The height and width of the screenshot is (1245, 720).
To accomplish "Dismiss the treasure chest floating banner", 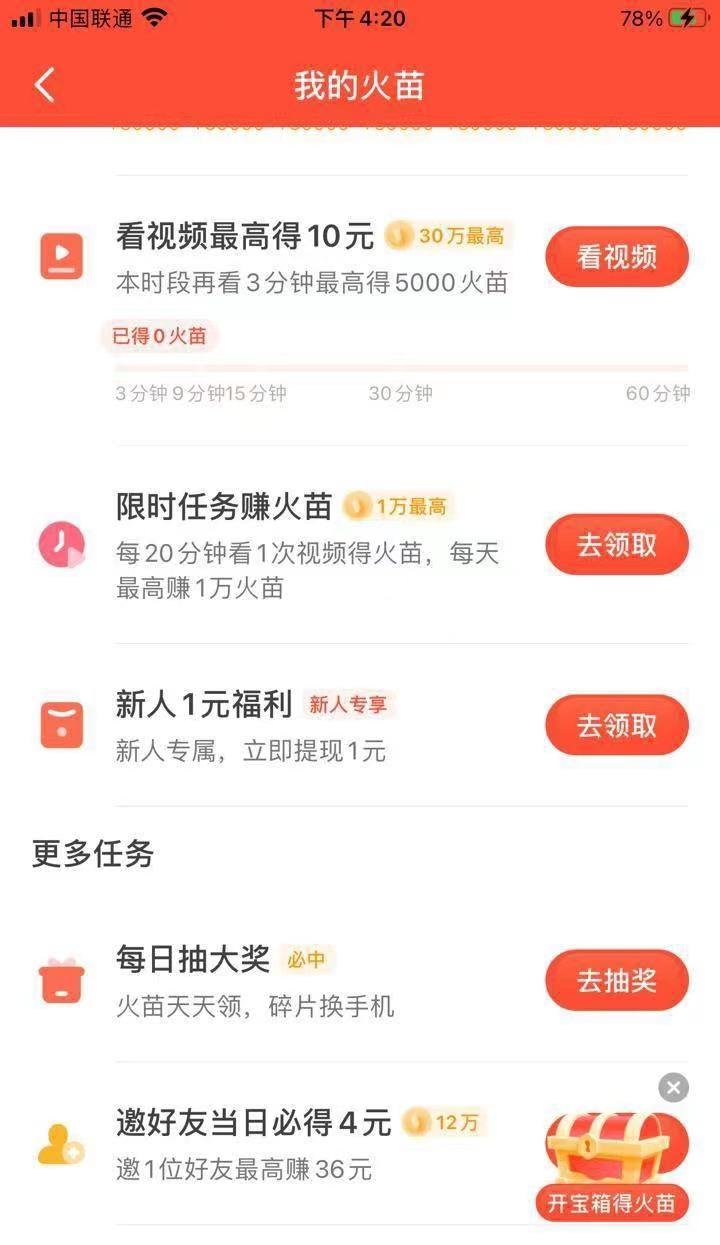I will coord(674,1087).
